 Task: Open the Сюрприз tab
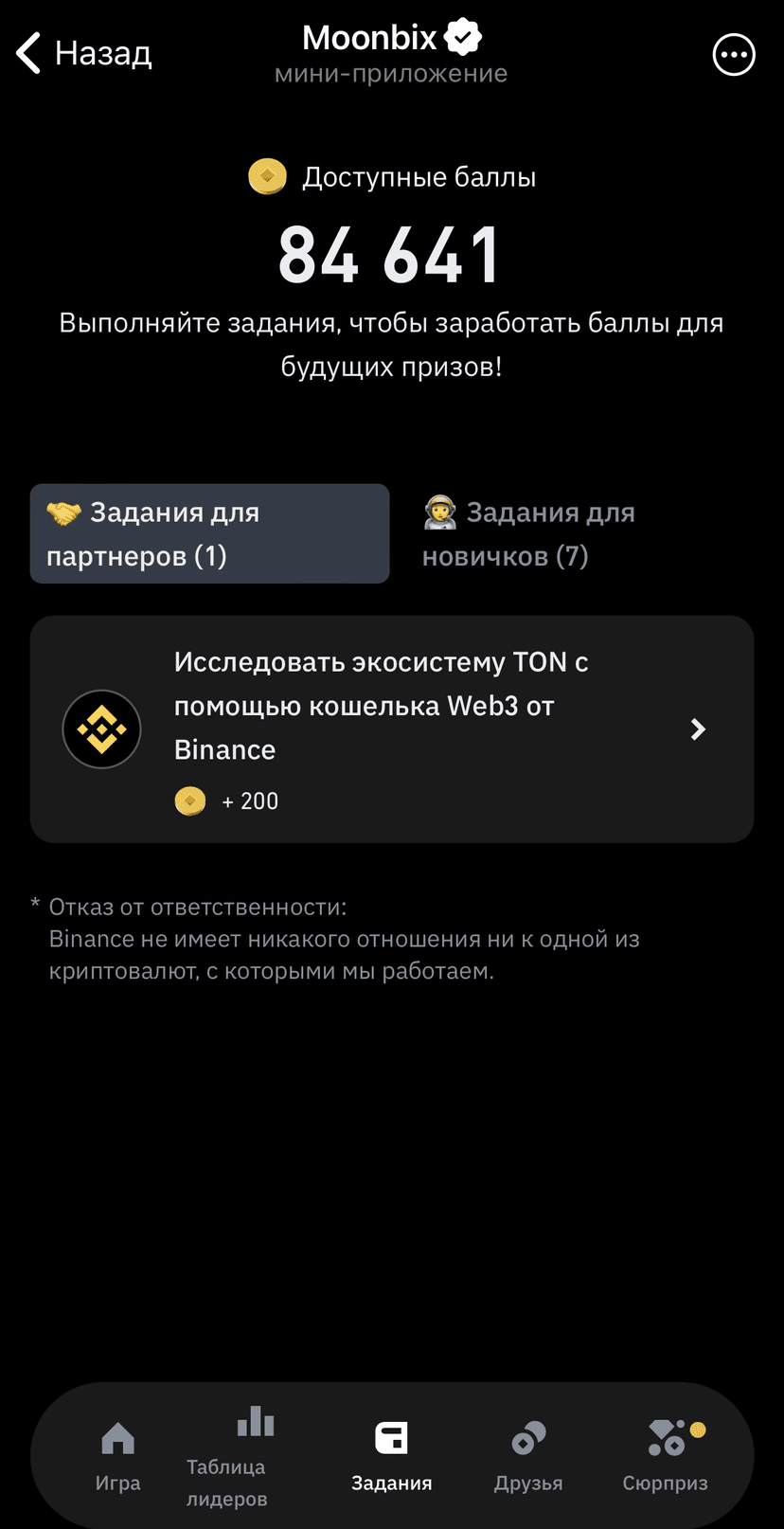coord(665,1456)
